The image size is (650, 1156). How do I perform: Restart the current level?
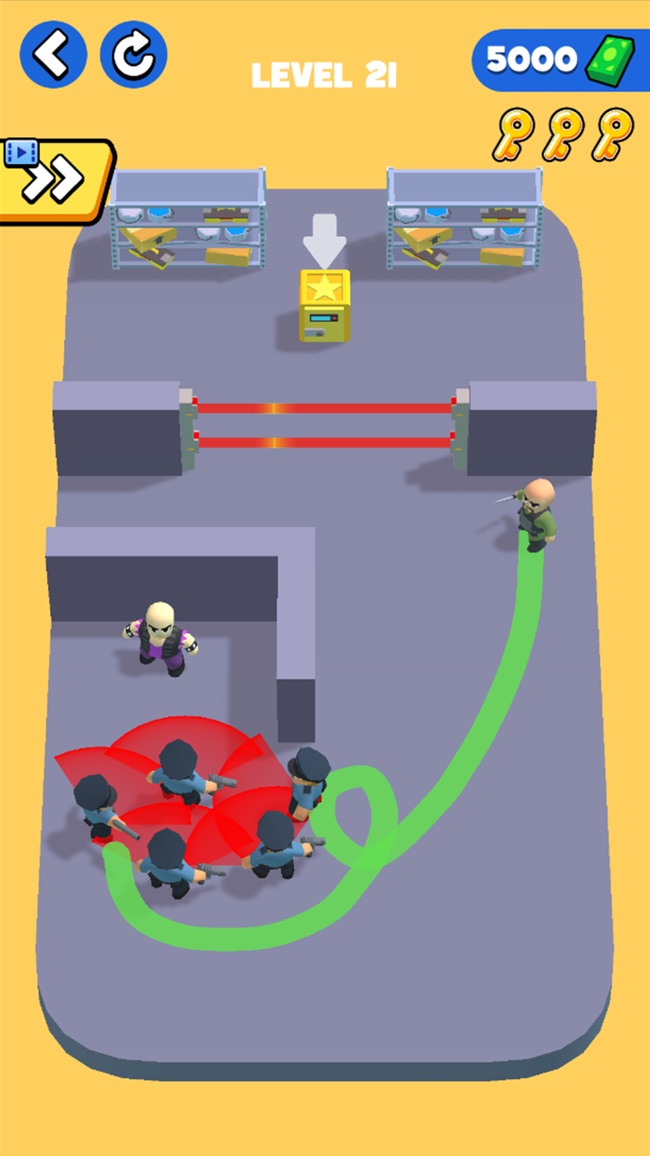133,54
